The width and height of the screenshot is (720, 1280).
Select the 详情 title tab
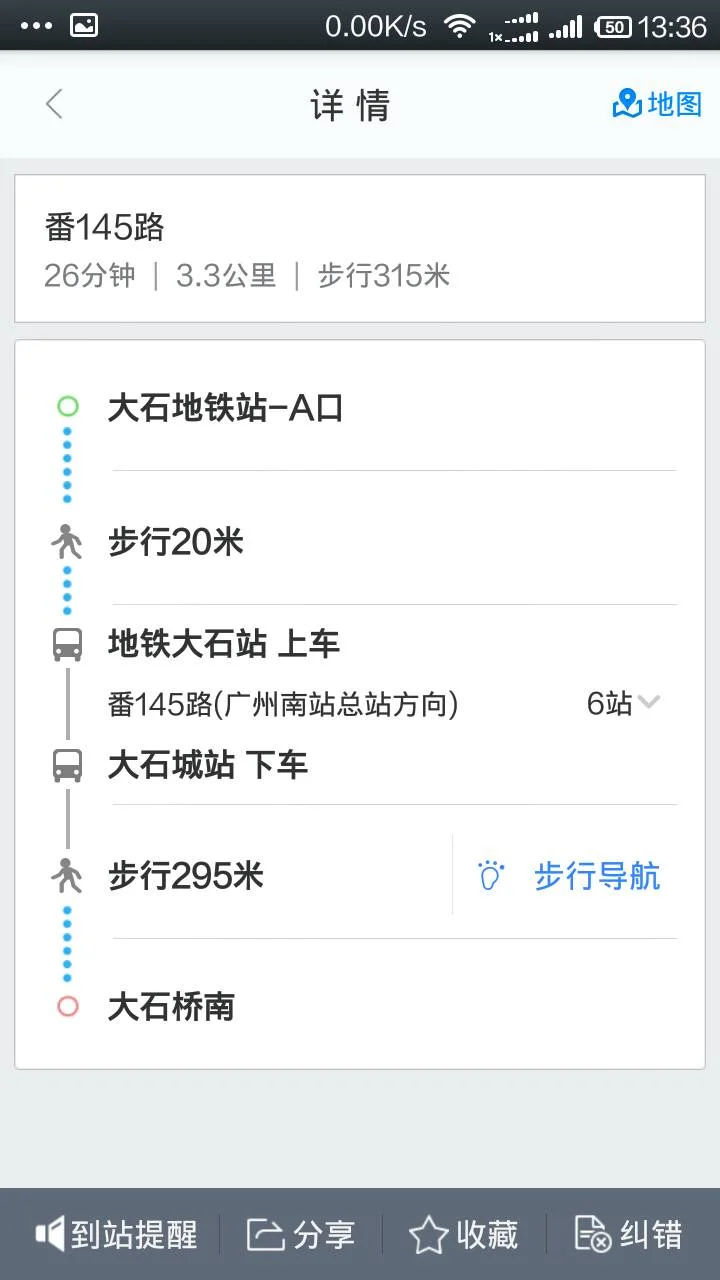pyautogui.click(x=352, y=104)
